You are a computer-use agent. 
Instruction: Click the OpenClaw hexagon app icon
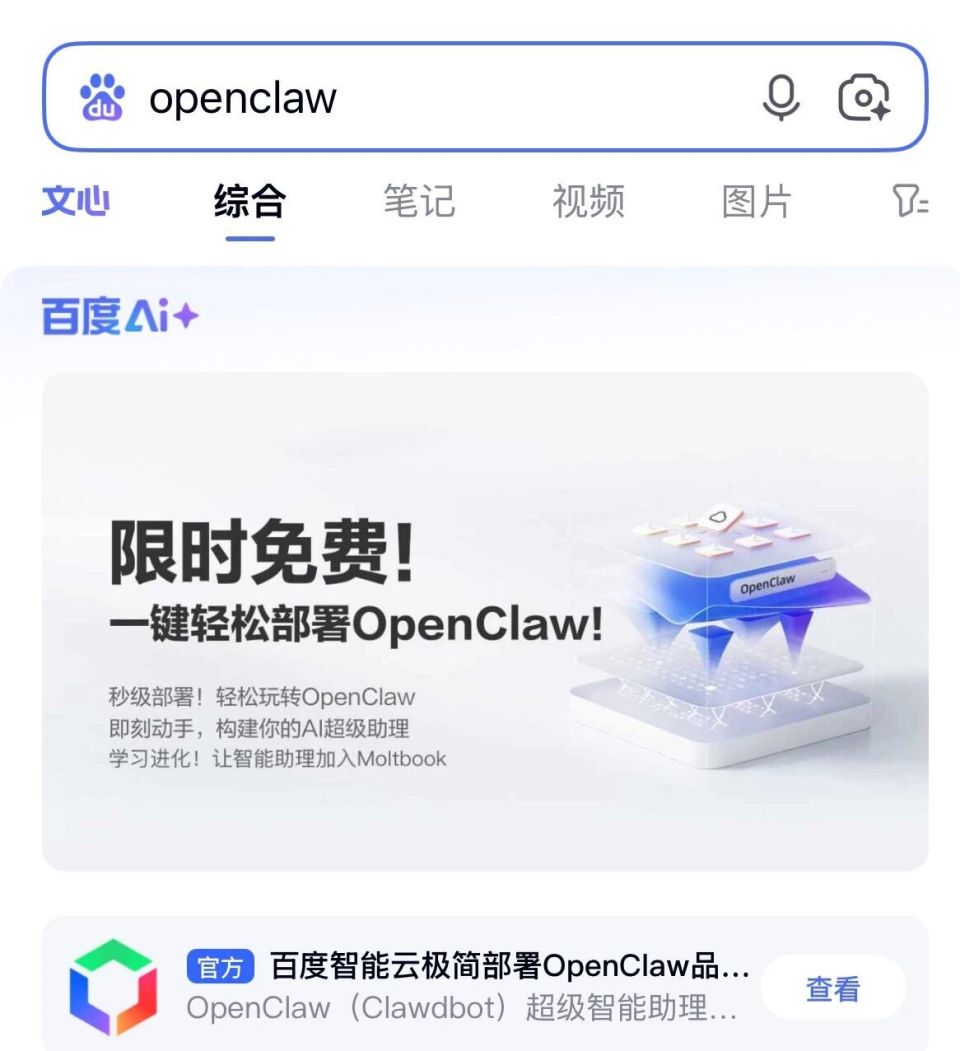click(110, 985)
